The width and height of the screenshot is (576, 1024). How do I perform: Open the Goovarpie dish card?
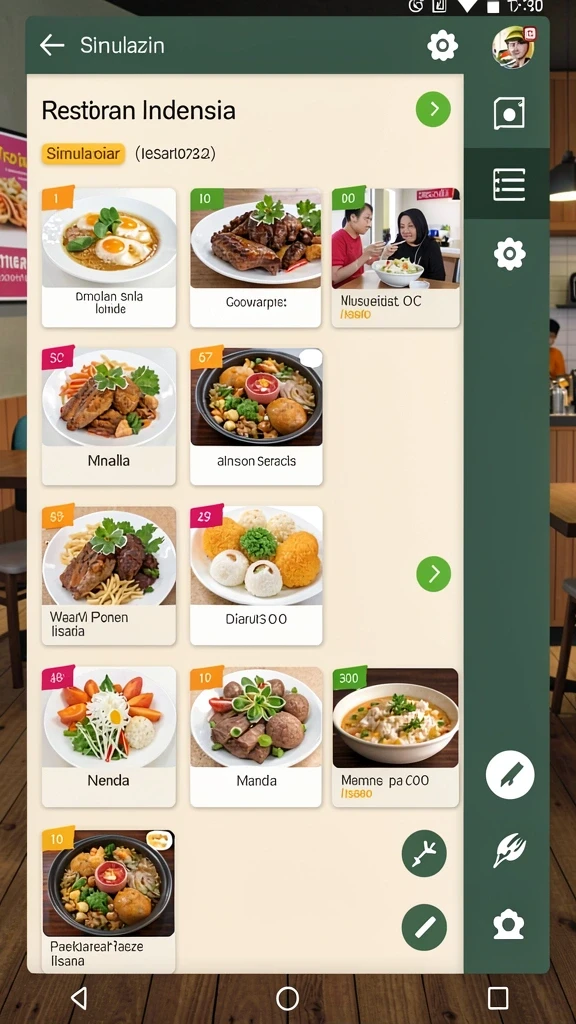tap(256, 257)
